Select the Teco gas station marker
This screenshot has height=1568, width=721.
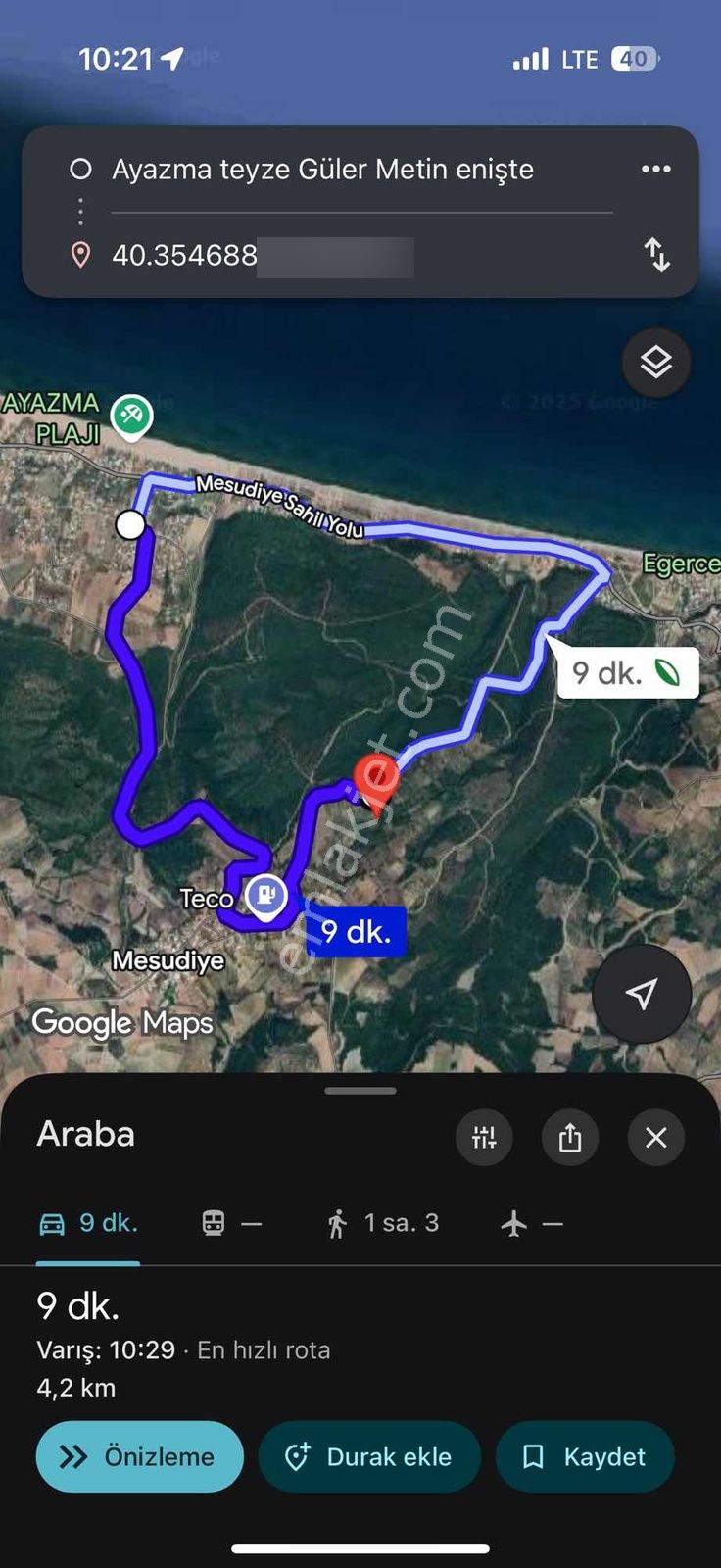click(264, 894)
